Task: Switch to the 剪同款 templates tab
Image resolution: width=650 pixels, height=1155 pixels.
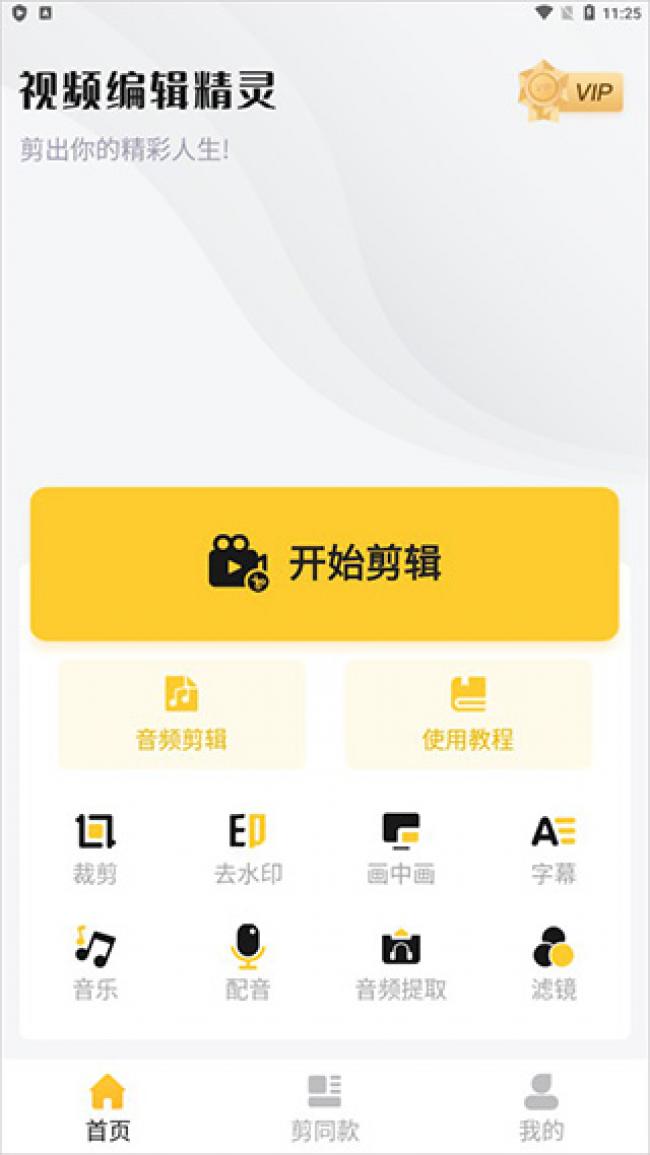Action: point(325,1108)
